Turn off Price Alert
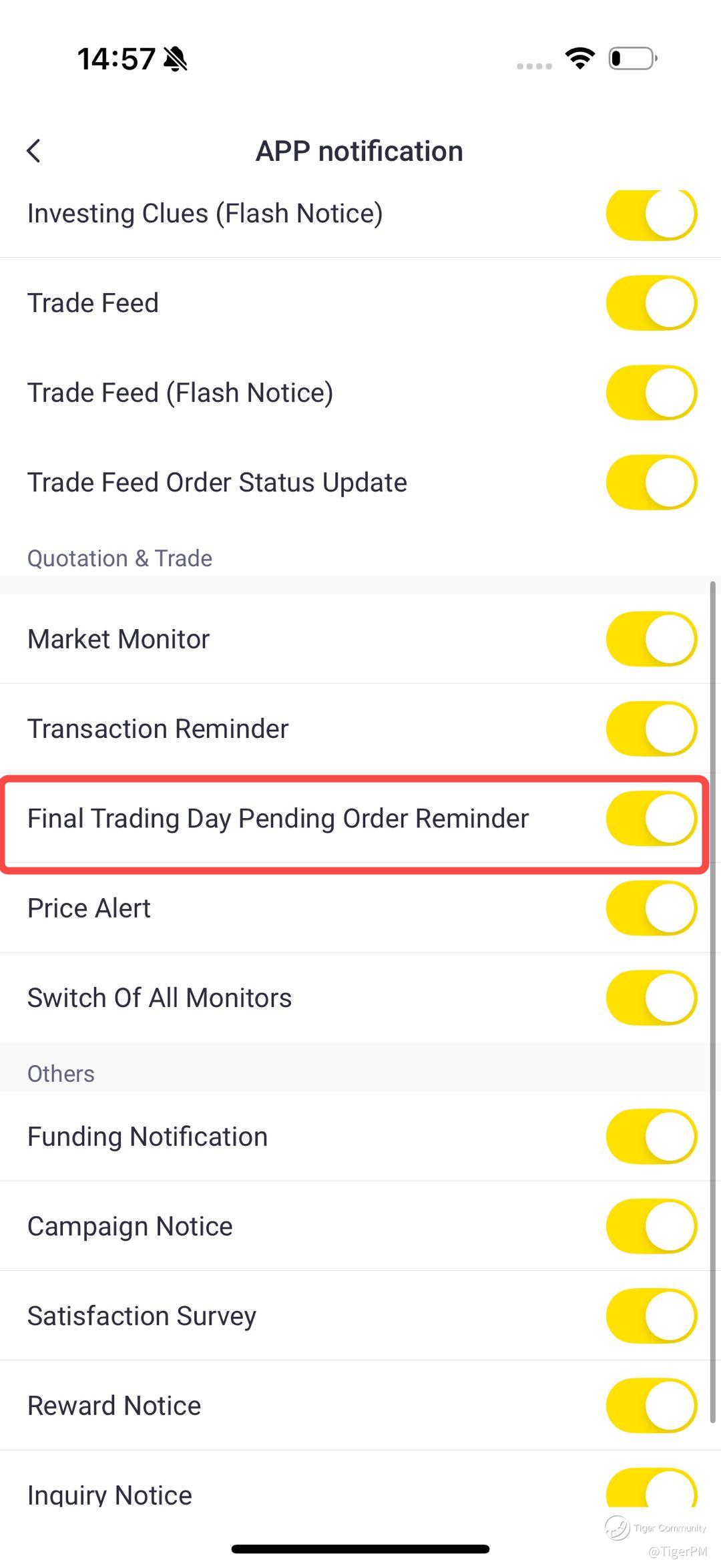This screenshot has height=1568, width=721. pyautogui.click(x=652, y=908)
